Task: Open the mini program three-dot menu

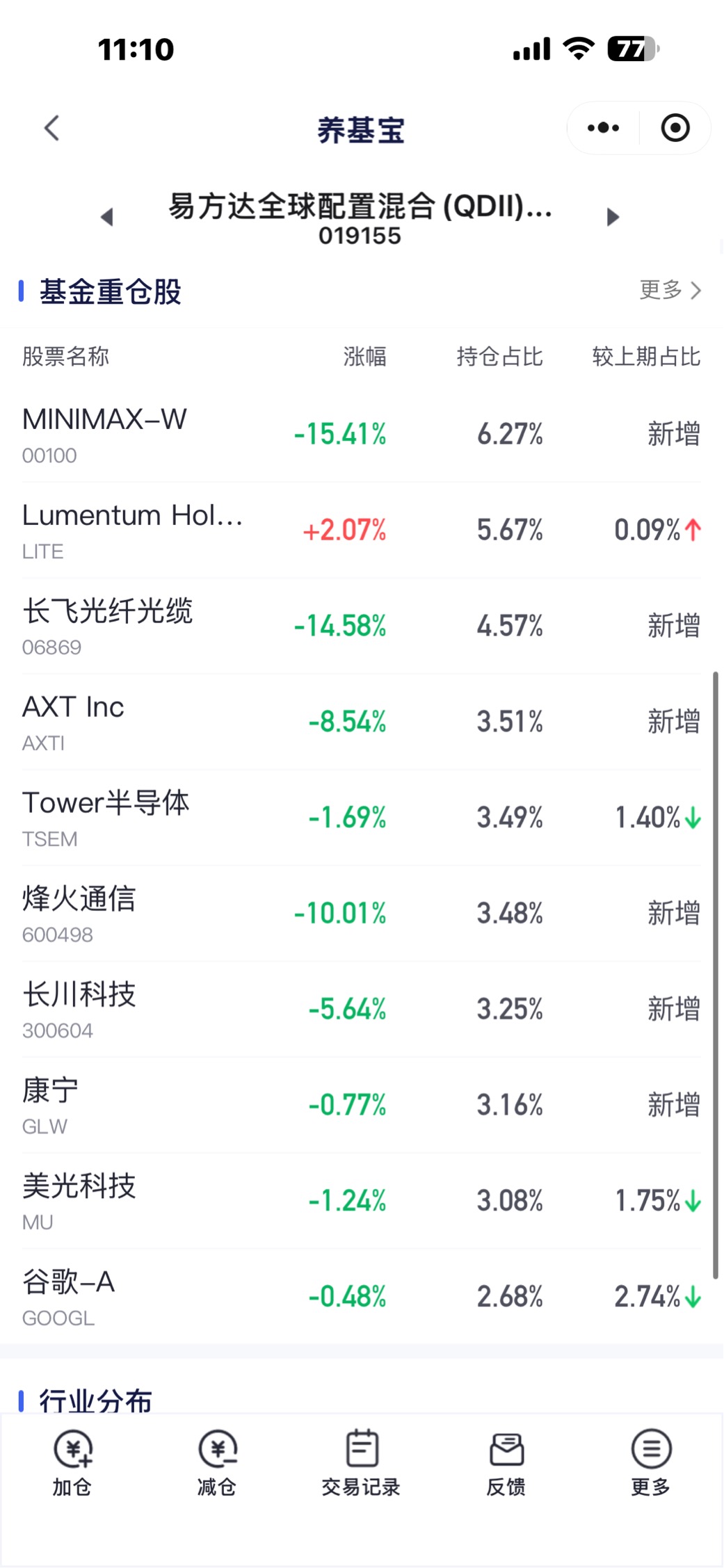Action: (x=603, y=128)
